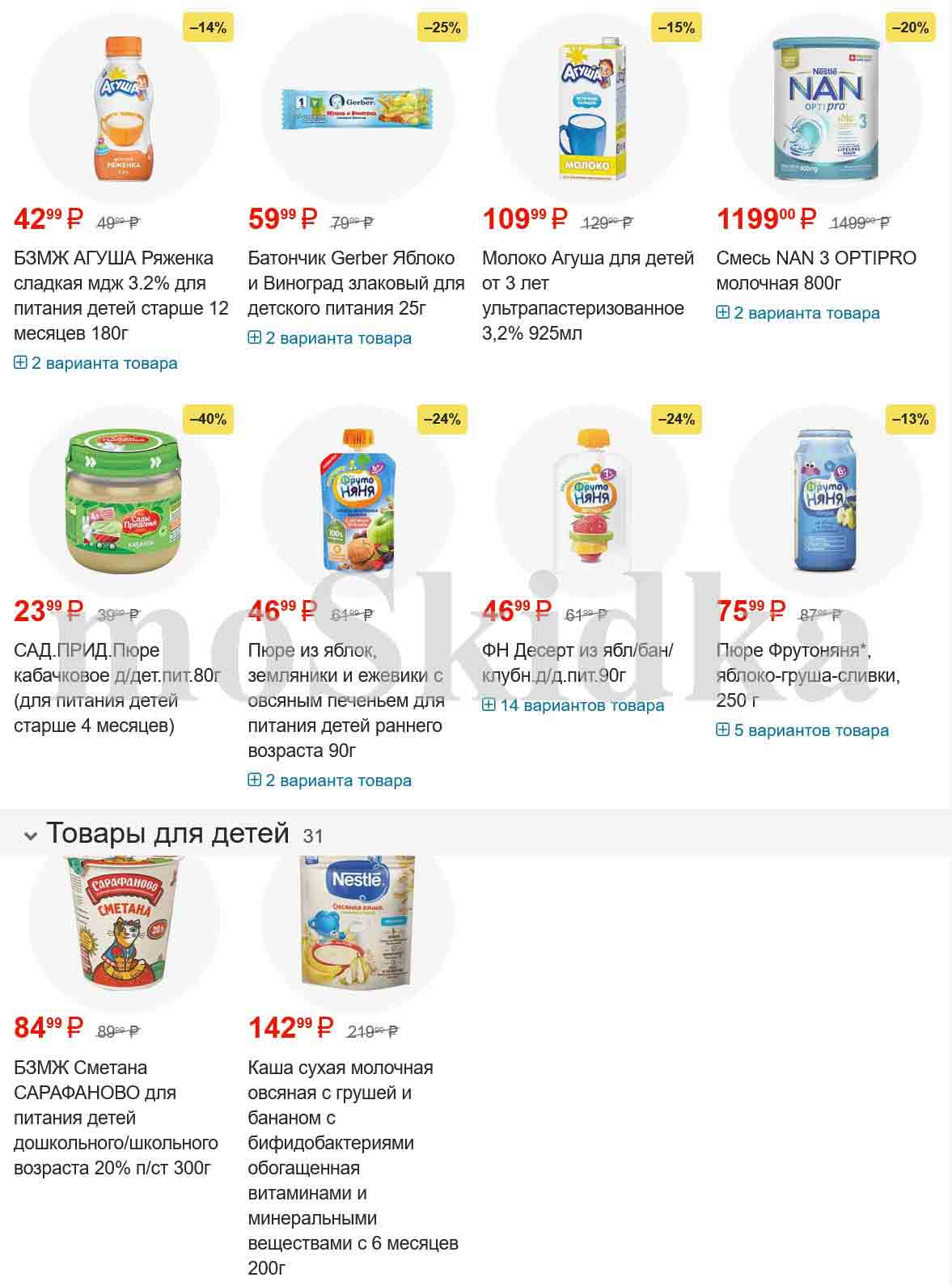This screenshot has height=1286, width=952.
Task: Expand variants for АГУША Ряженка
Action: 96,363
